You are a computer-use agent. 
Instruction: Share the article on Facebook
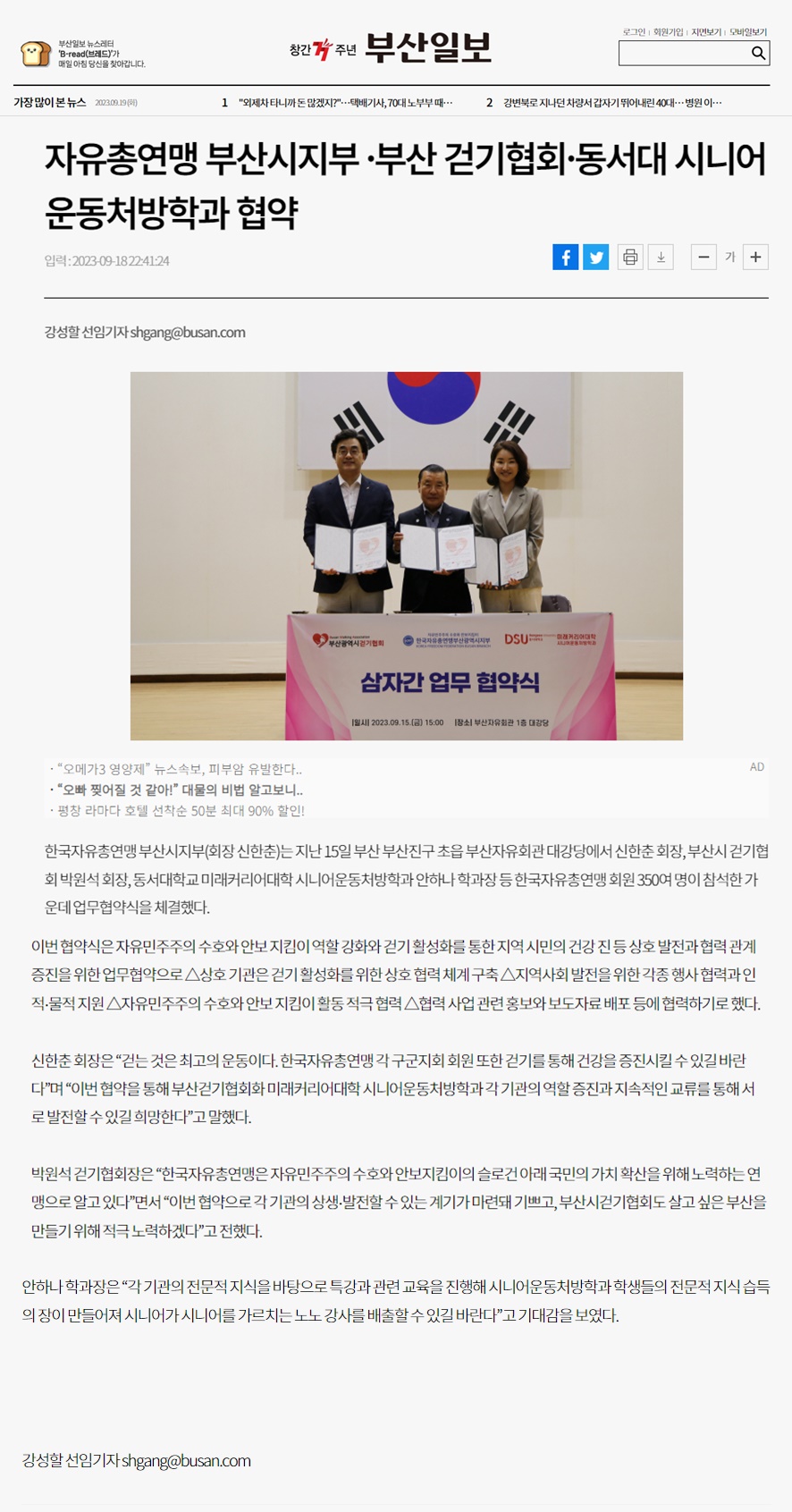pos(565,258)
